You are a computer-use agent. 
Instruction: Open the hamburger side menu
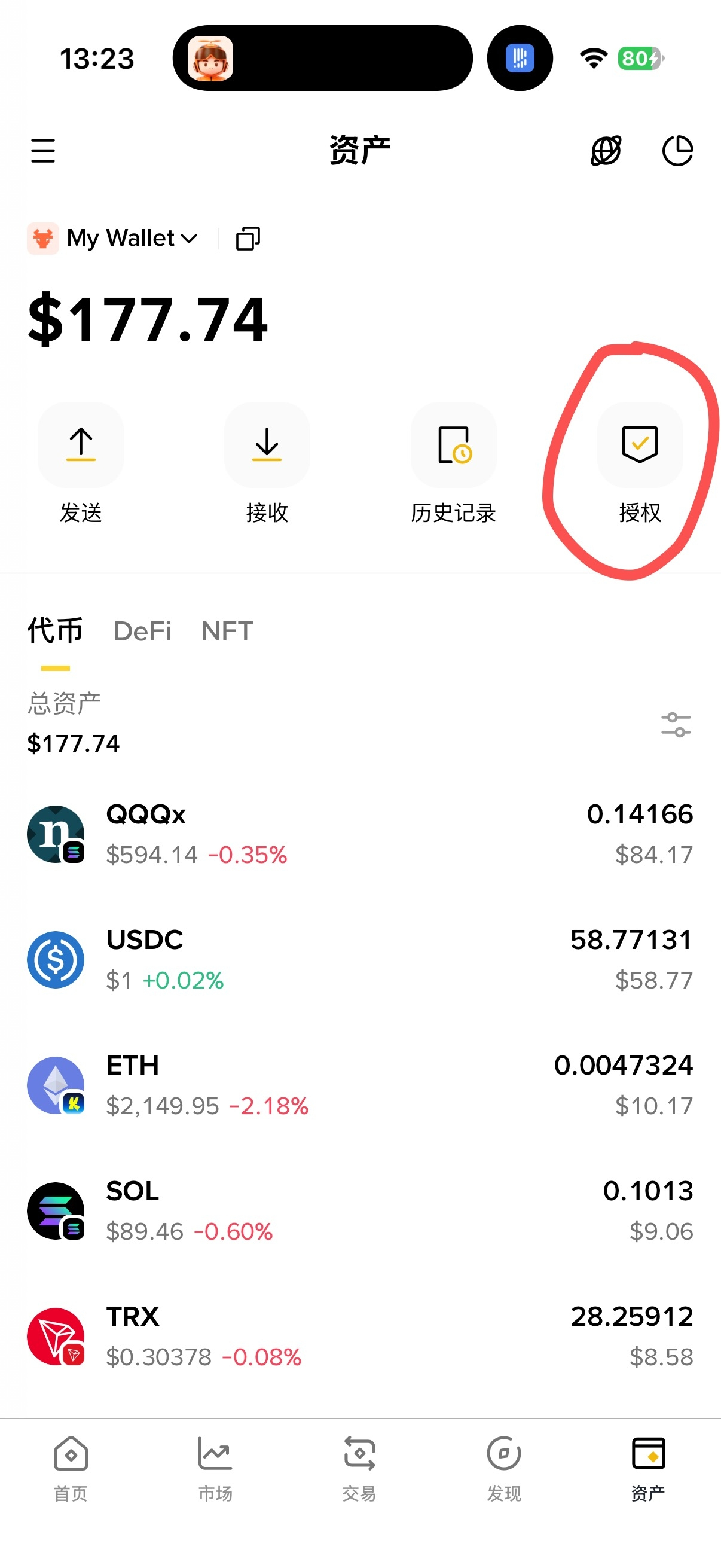42,150
